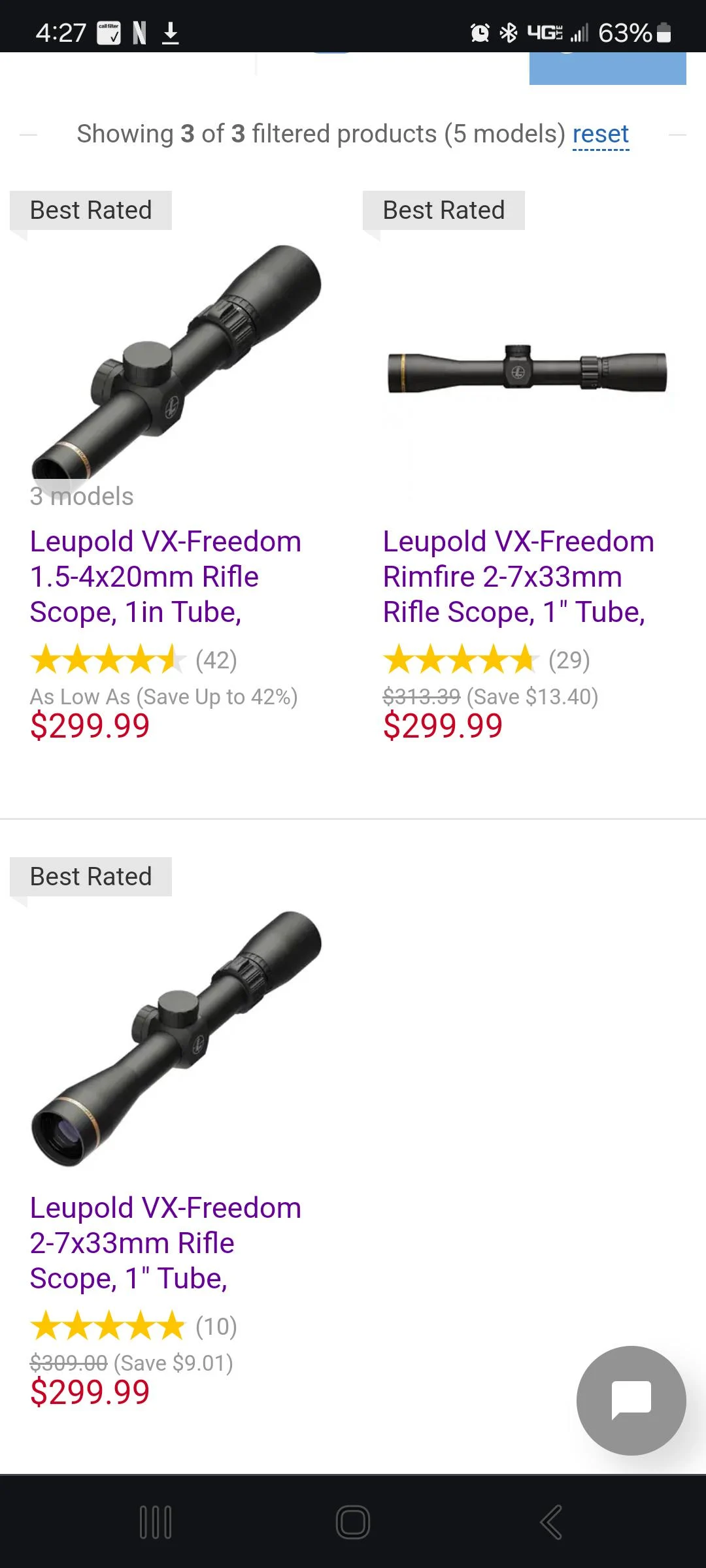The width and height of the screenshot is (706, 1568).
Task: Go back using system navigation
Action: click(x=550, y=1522)
